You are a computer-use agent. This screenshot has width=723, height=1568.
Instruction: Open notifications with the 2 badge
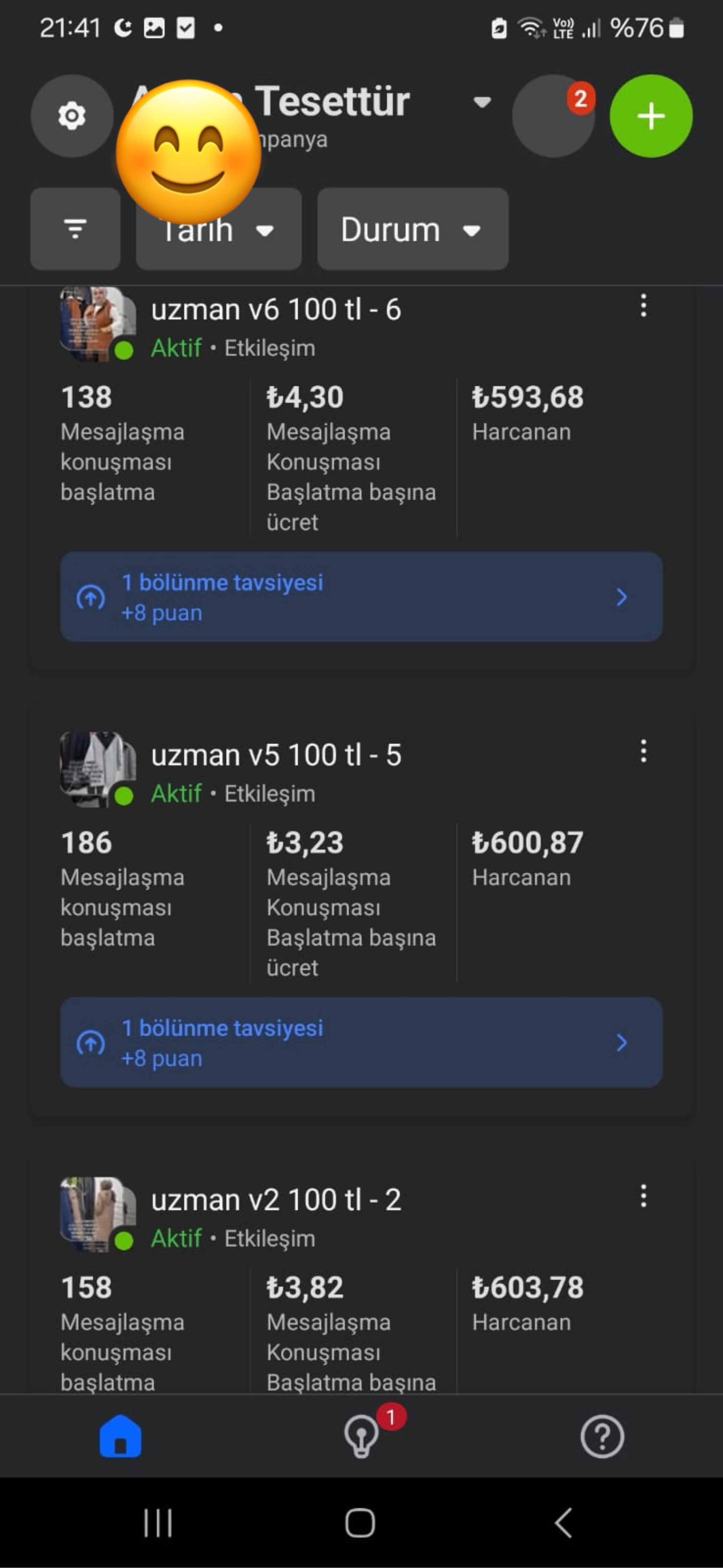pos(552,116)
